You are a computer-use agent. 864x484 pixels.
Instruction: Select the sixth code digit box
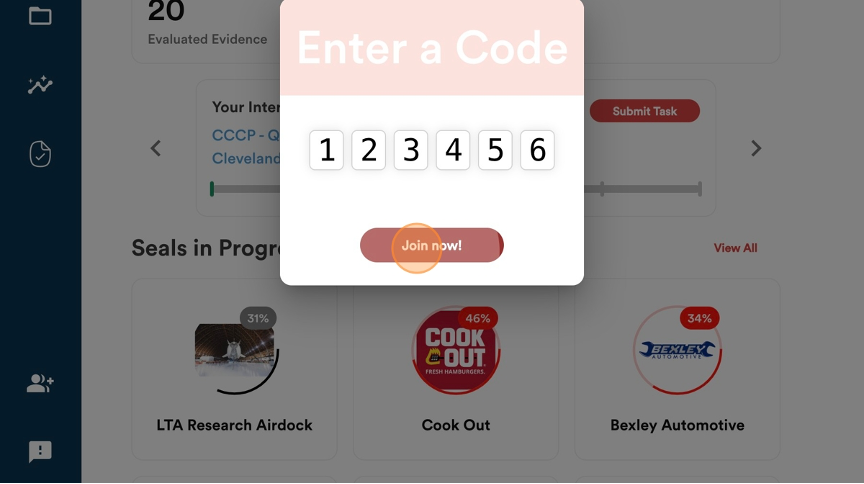(537, 150)
